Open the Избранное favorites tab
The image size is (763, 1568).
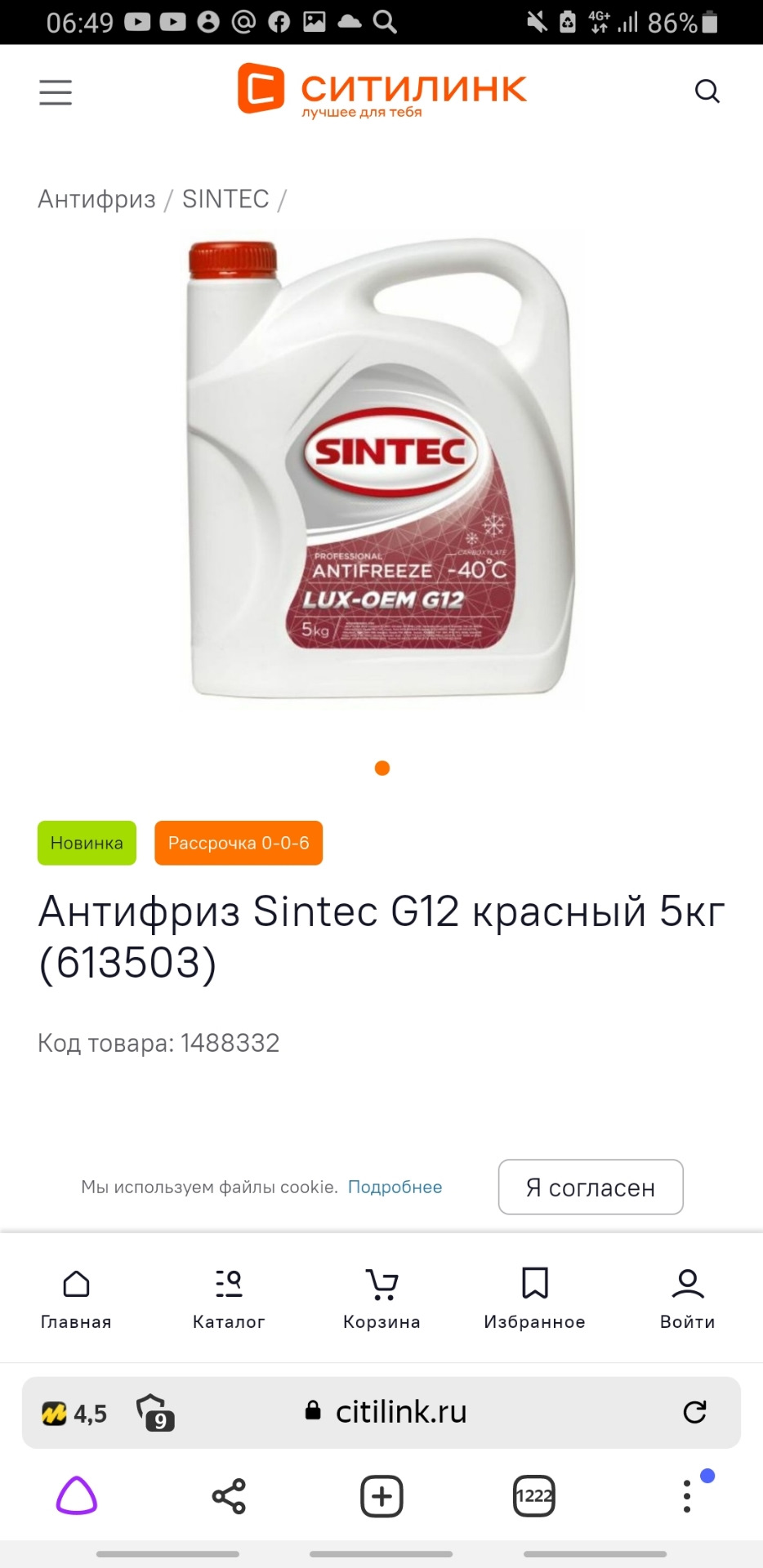(x=534, y=1298)
